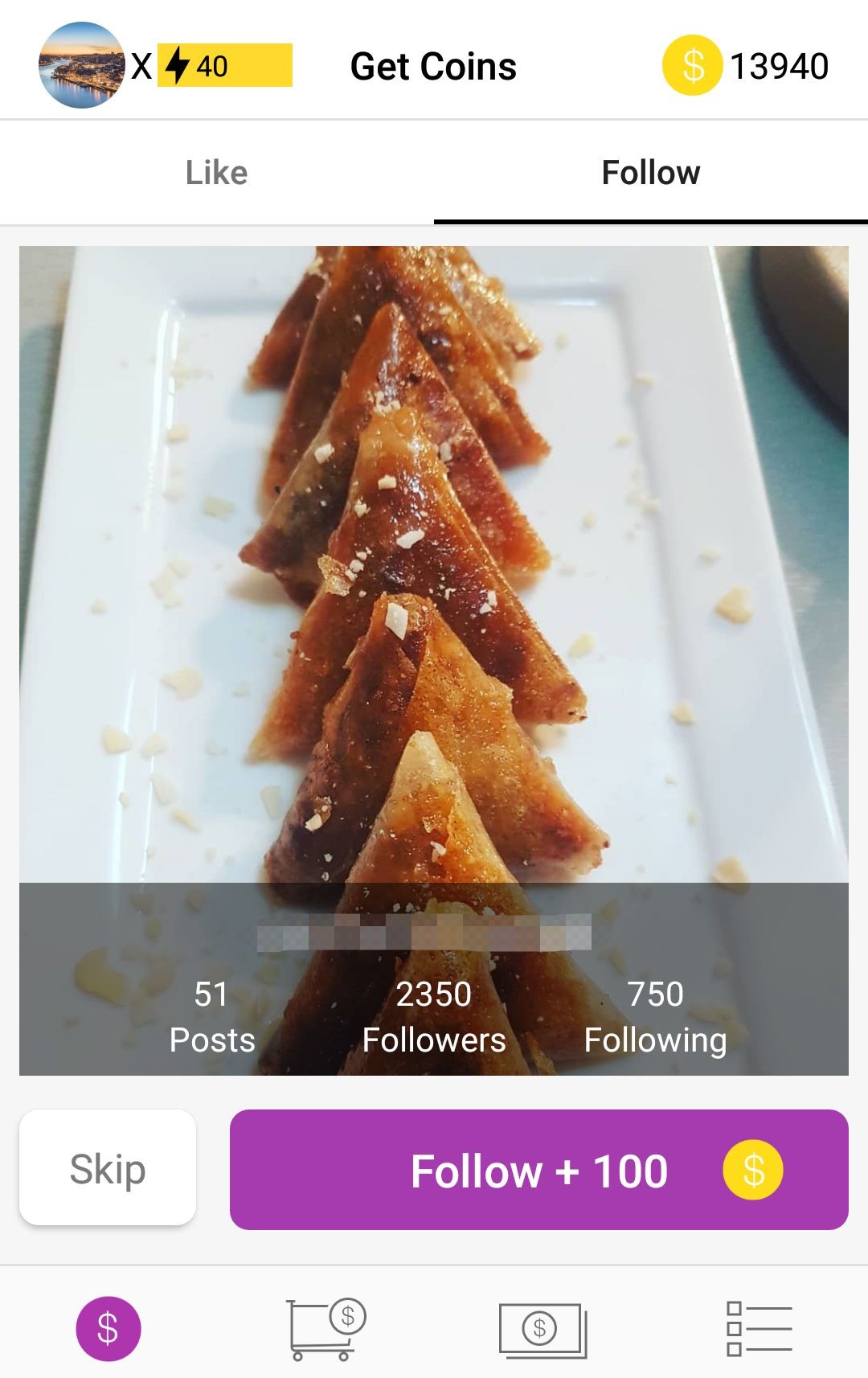868x1378 pixels.
Task: Open the list menu tab
Action: coord(759,1329)
